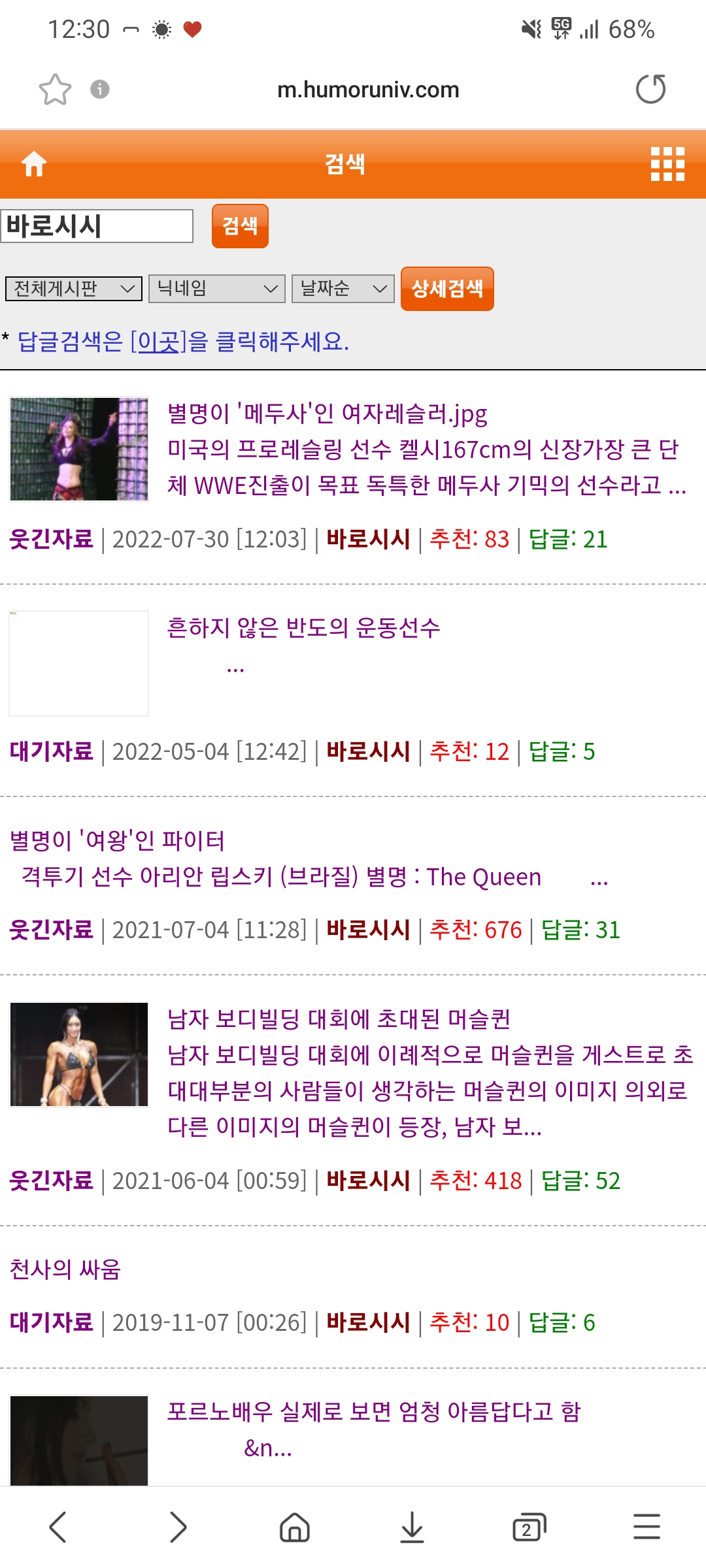The height and width of the screenshot is (1568, 706).
Task: Go to the humoruniv home icon
Action: point(34,163)
